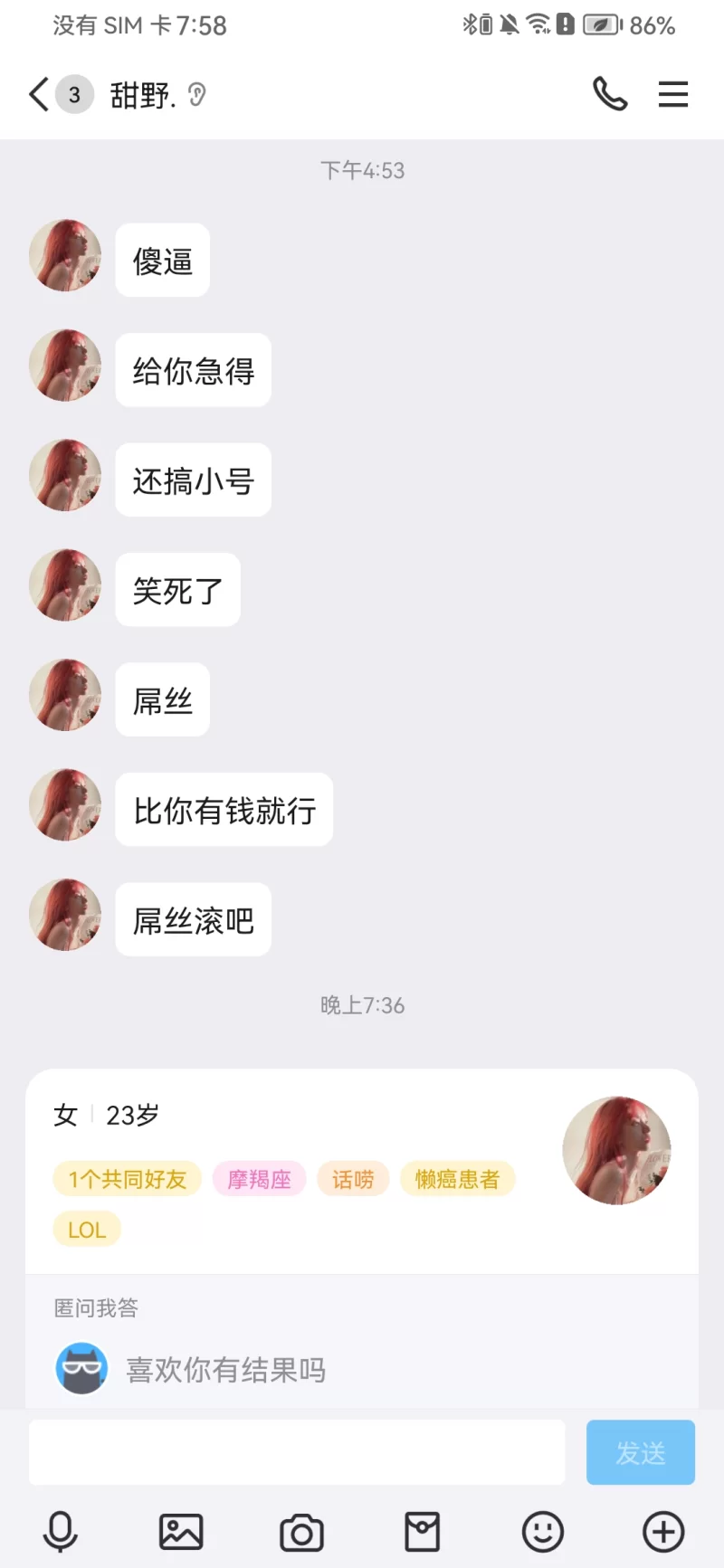Open the camera to take a photo
Screen dimensions: 724x1568
pos(301,1532)
